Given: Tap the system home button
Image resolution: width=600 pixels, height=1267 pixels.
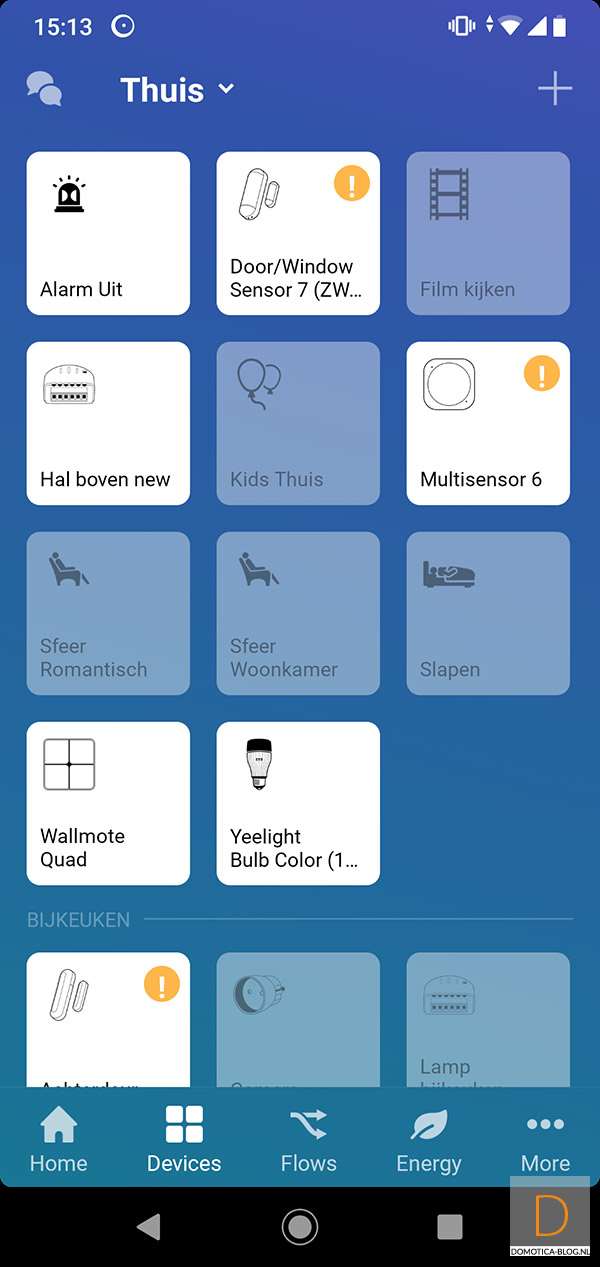Looking at the screenshot, I should pyautogui.click(x=300, y=1227).
